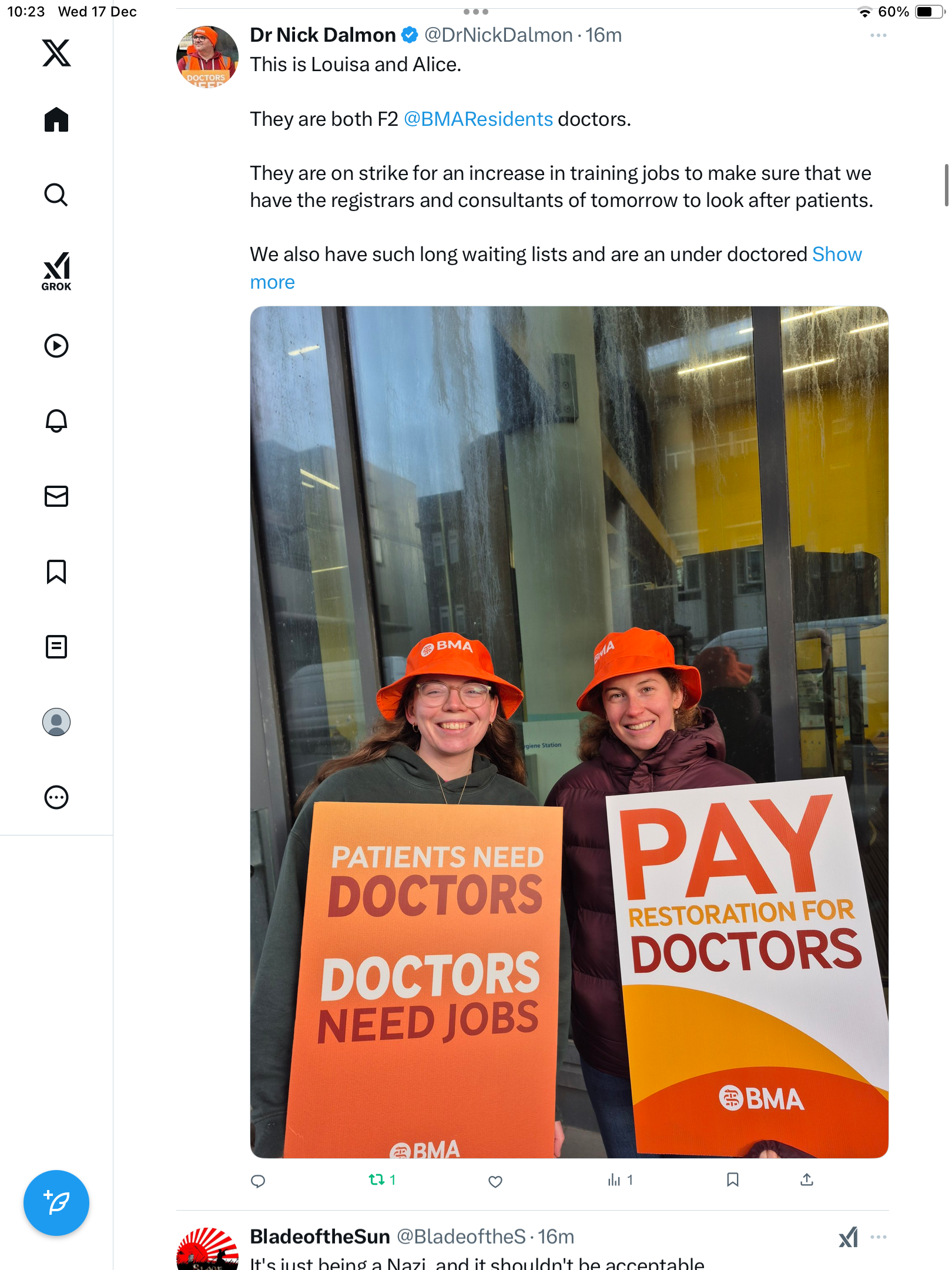Open direct messages
The image size is (952, 1270).
pyautogui.click(x=56, y=496)
